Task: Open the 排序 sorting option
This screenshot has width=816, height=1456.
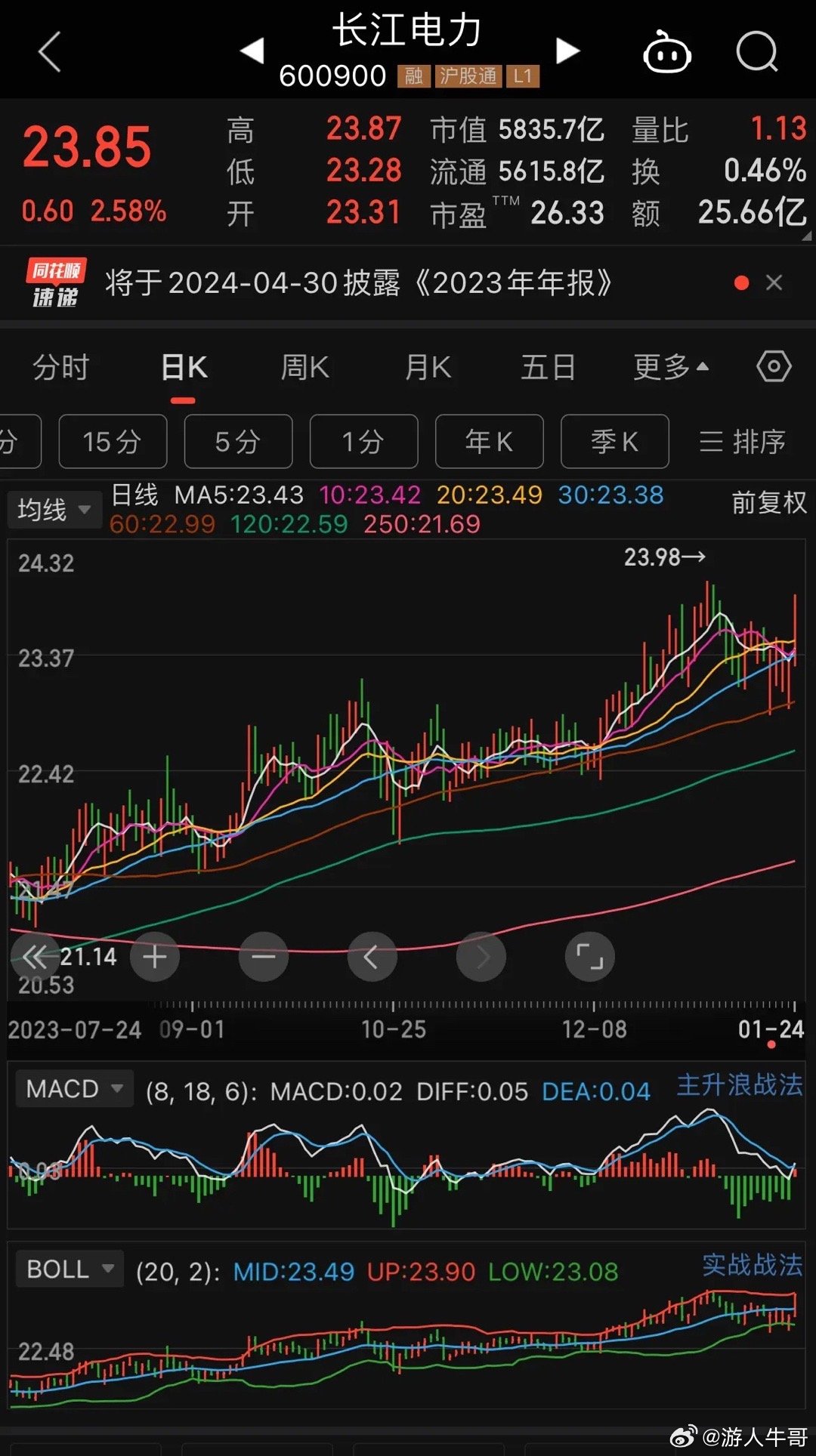Action: point(743,442)
